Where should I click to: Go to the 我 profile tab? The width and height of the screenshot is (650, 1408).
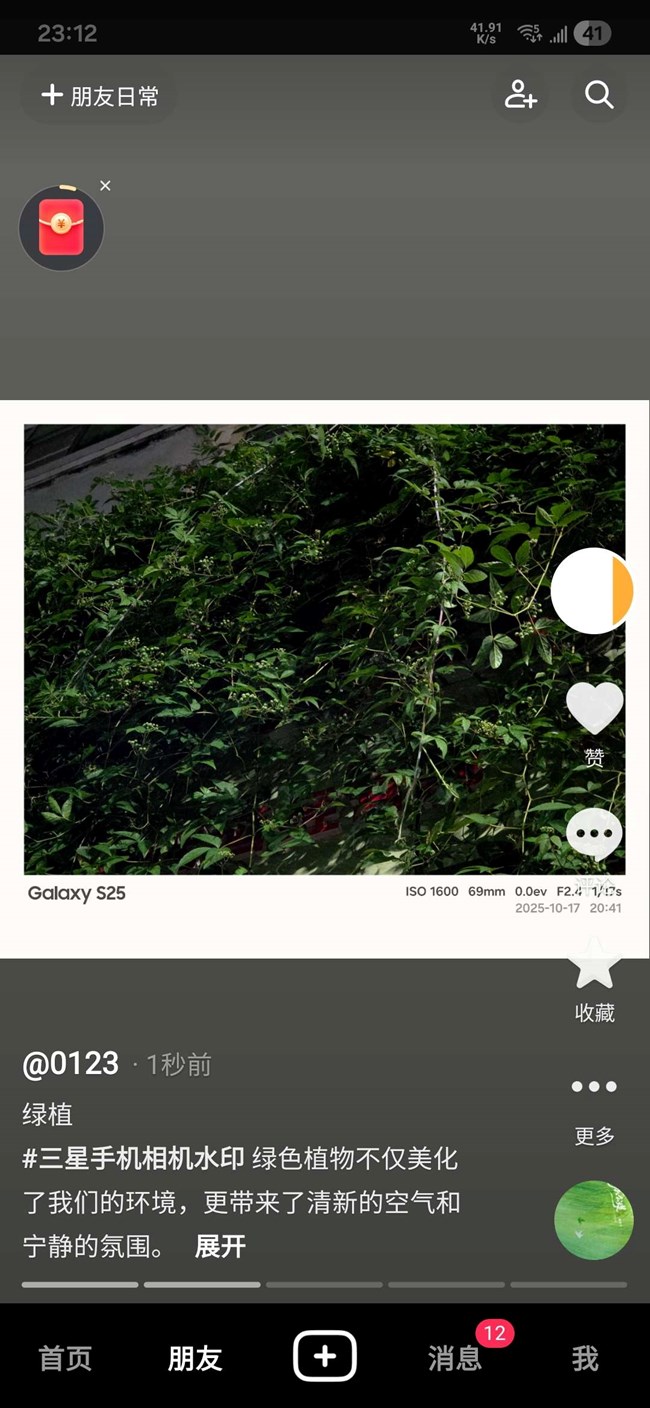tap(585, 1358)
